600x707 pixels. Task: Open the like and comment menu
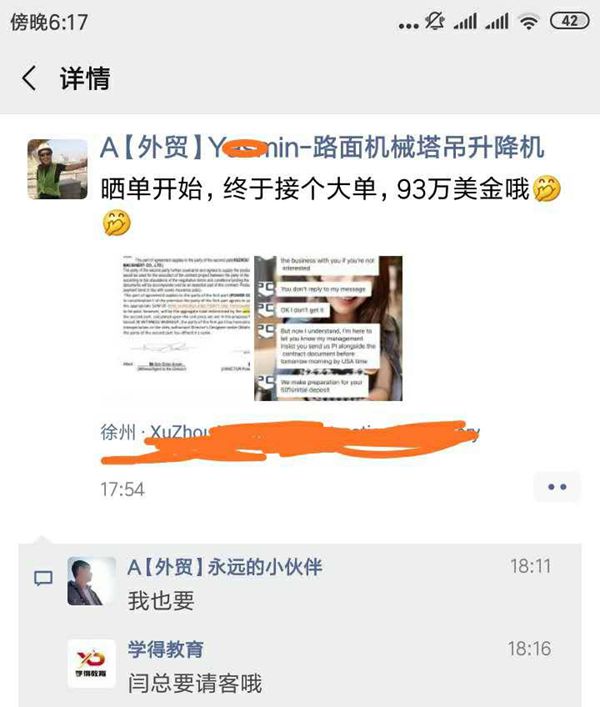[x=557, y=487]
